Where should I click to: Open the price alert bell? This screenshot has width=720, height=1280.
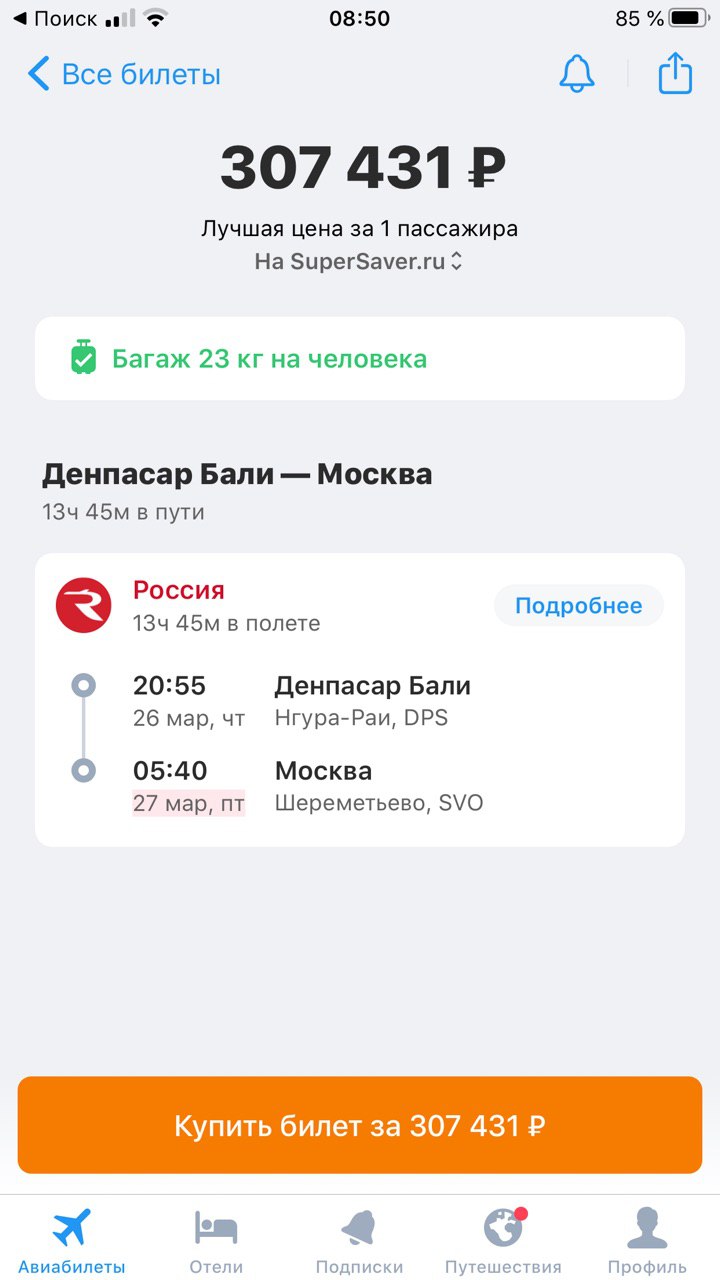(576, 74)
